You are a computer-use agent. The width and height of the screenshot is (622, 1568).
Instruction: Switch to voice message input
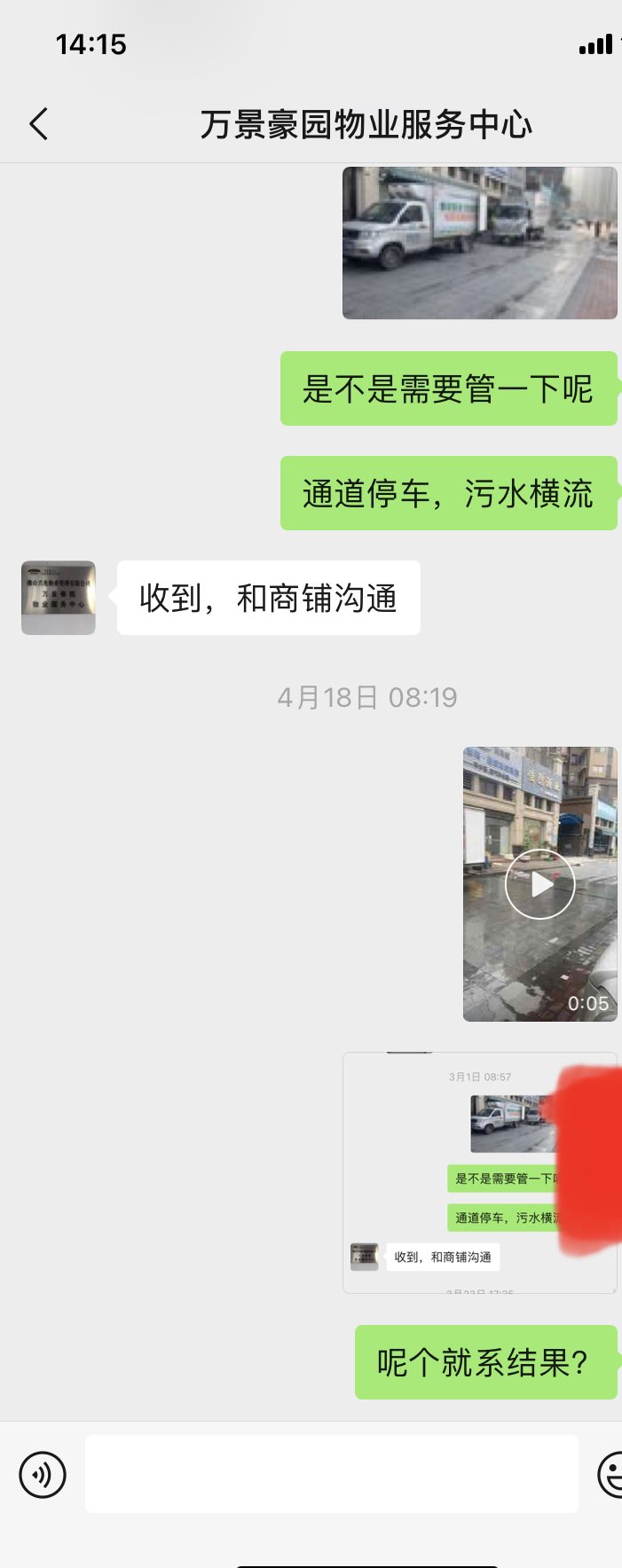pos(43,1475)
